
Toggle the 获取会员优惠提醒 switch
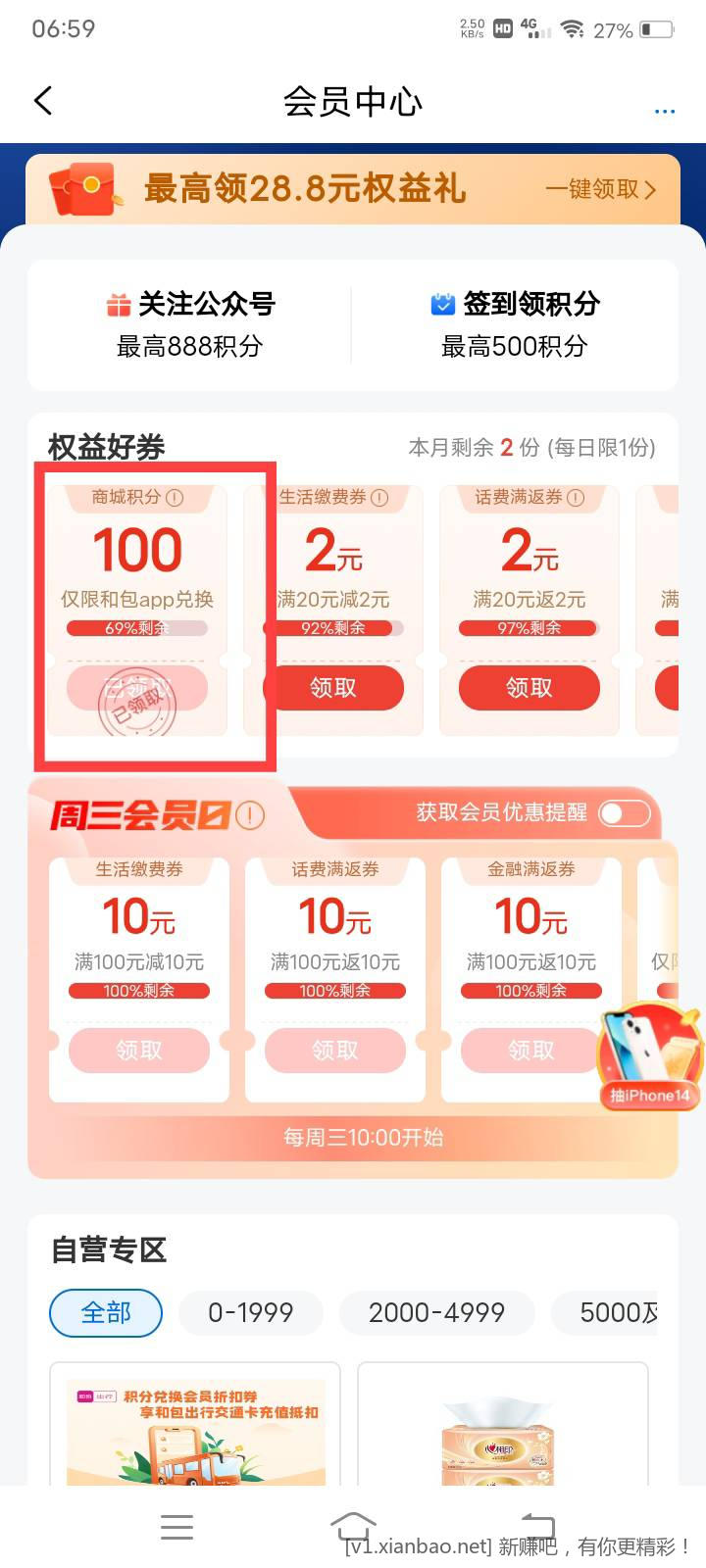click(x=625, y=812)
